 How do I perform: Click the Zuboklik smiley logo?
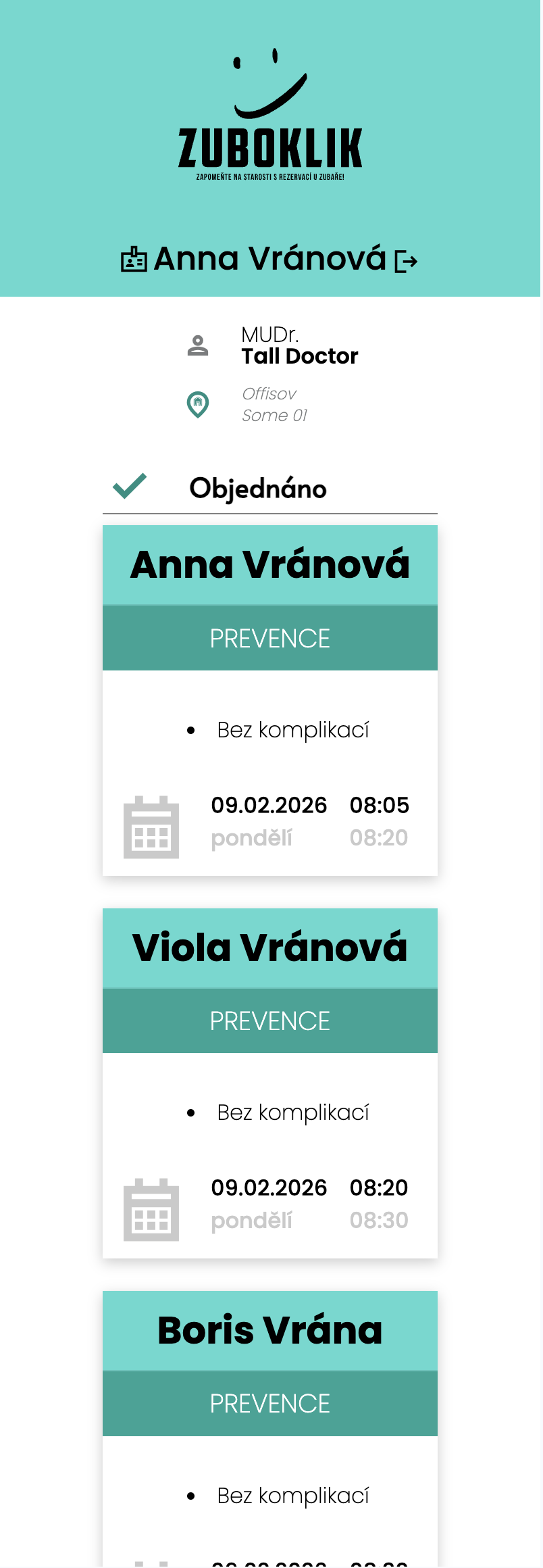coord(270,84)
